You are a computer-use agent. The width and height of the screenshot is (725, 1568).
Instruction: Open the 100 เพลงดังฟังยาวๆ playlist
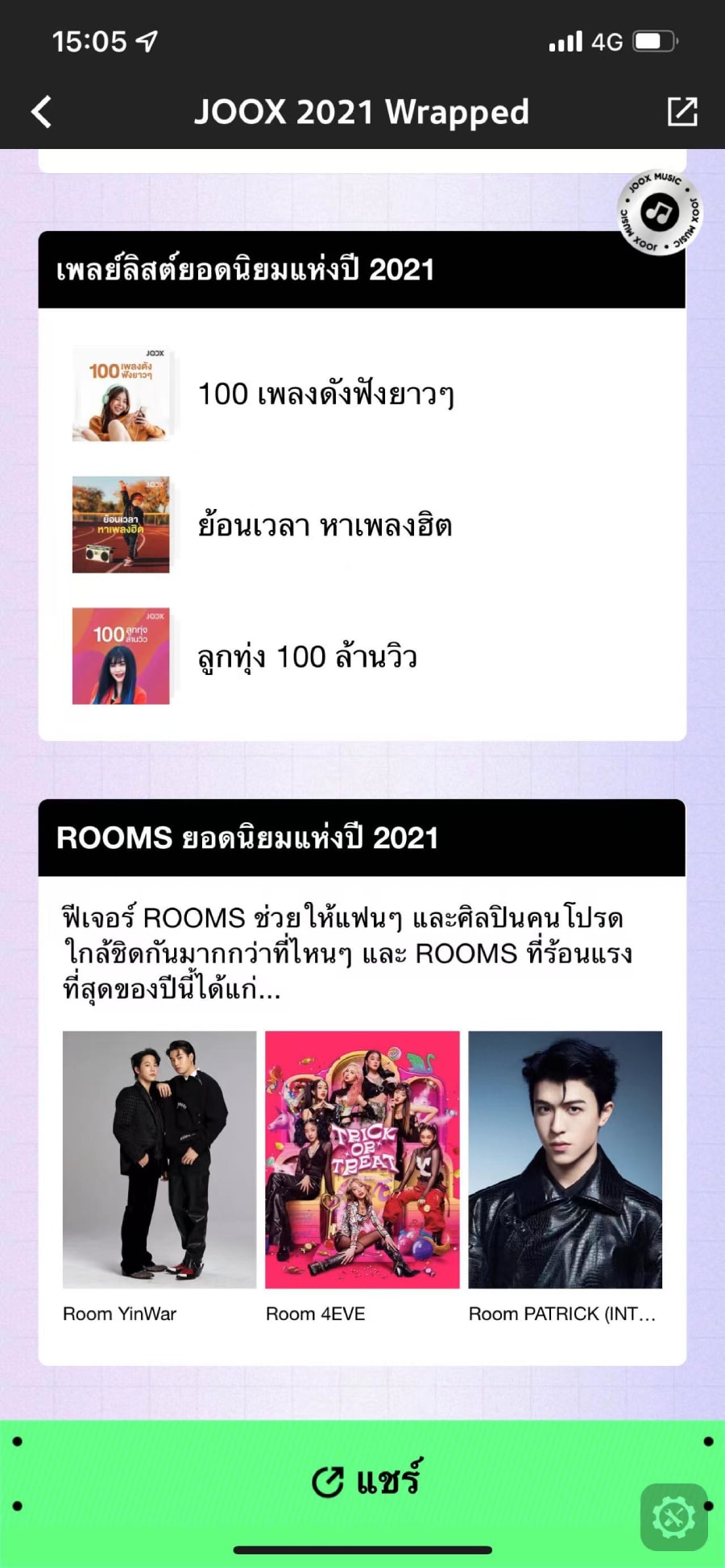point(325,395)
